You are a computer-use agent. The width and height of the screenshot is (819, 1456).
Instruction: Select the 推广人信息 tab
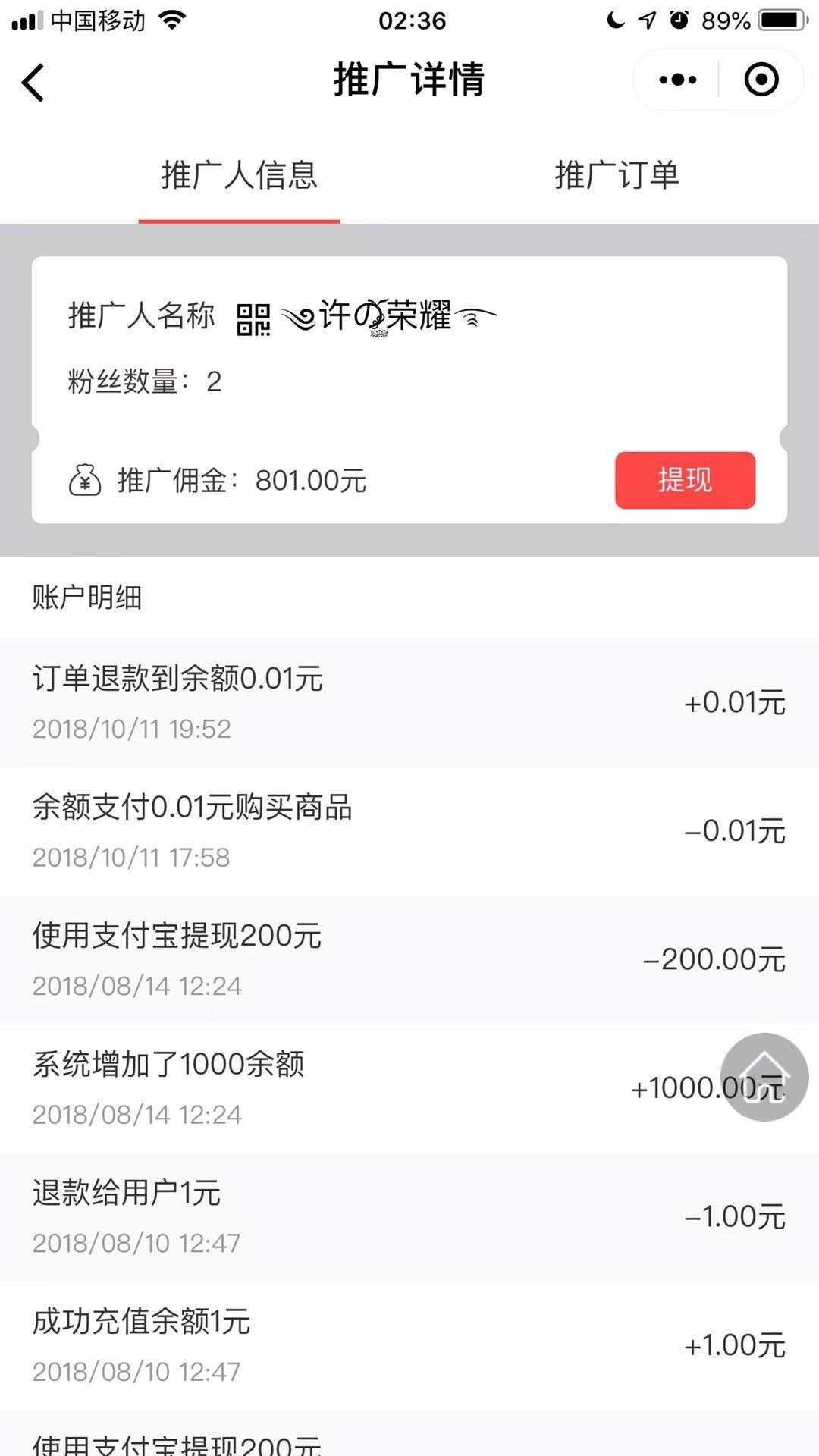(x=239, y=176)
